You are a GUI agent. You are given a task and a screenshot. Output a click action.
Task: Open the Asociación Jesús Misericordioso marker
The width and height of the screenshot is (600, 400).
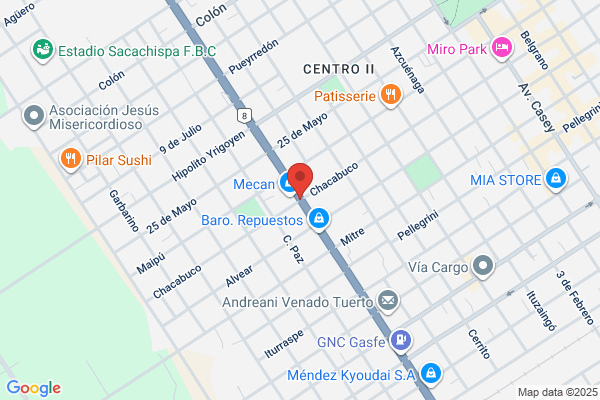pyautogui.click(x=34, y=117)
